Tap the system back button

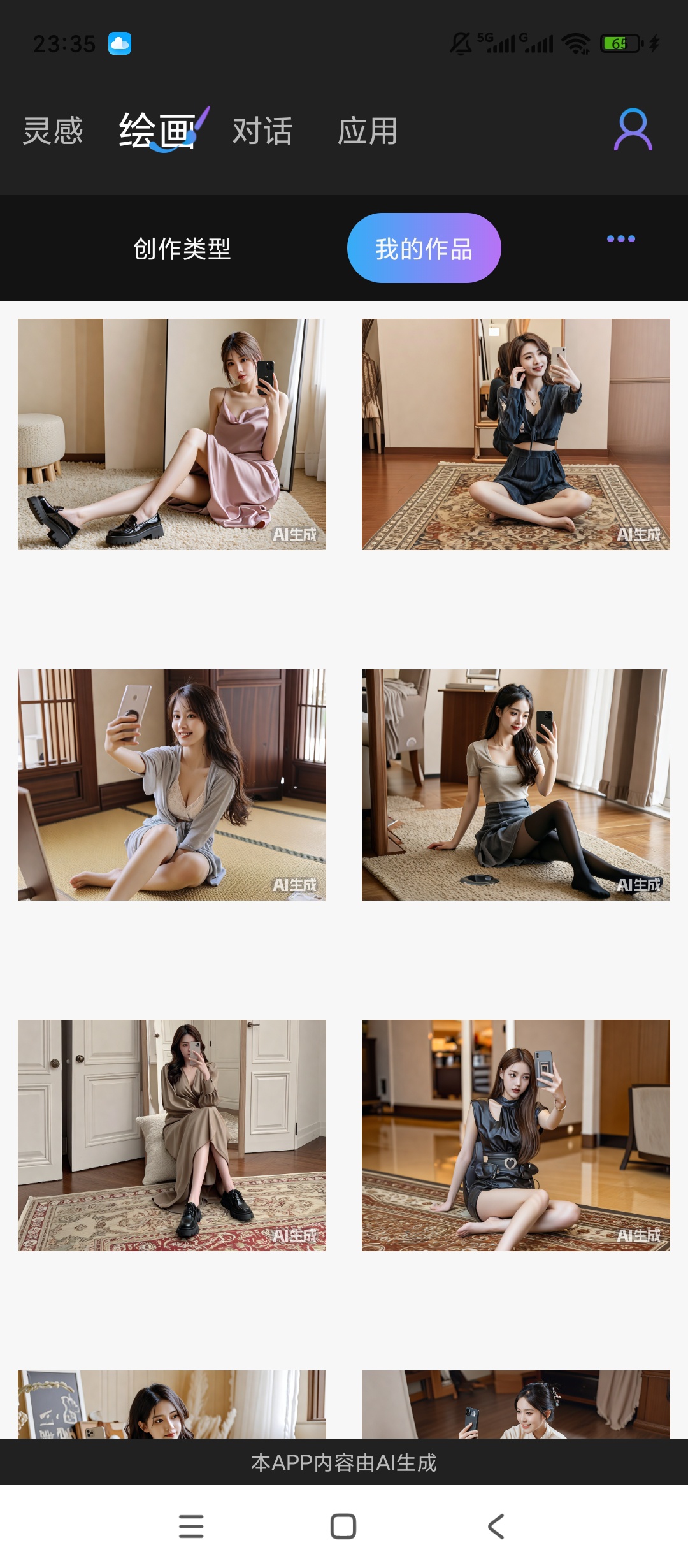pos(496,1527)
